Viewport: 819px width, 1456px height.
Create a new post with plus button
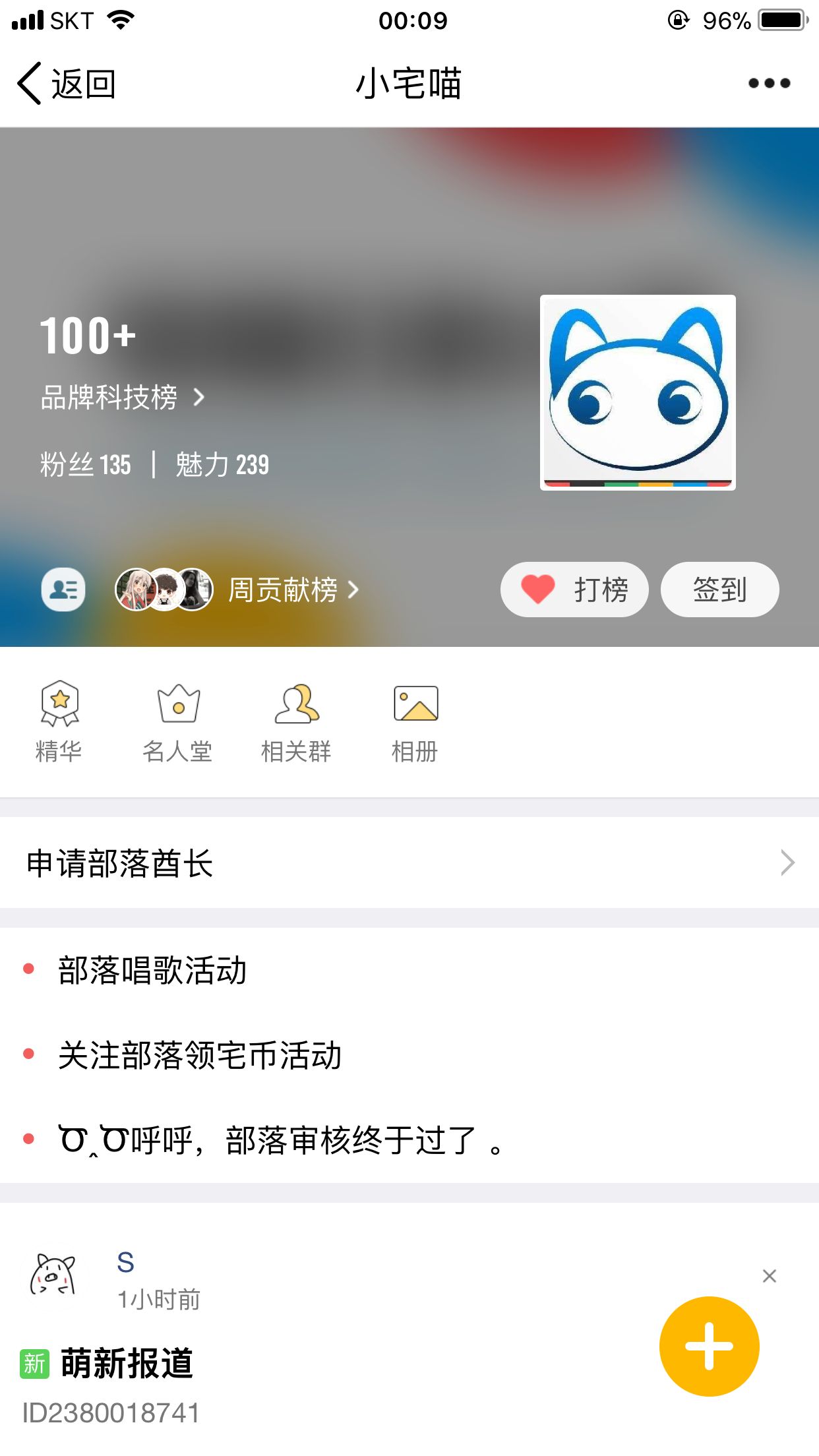tap(709, 1346)
